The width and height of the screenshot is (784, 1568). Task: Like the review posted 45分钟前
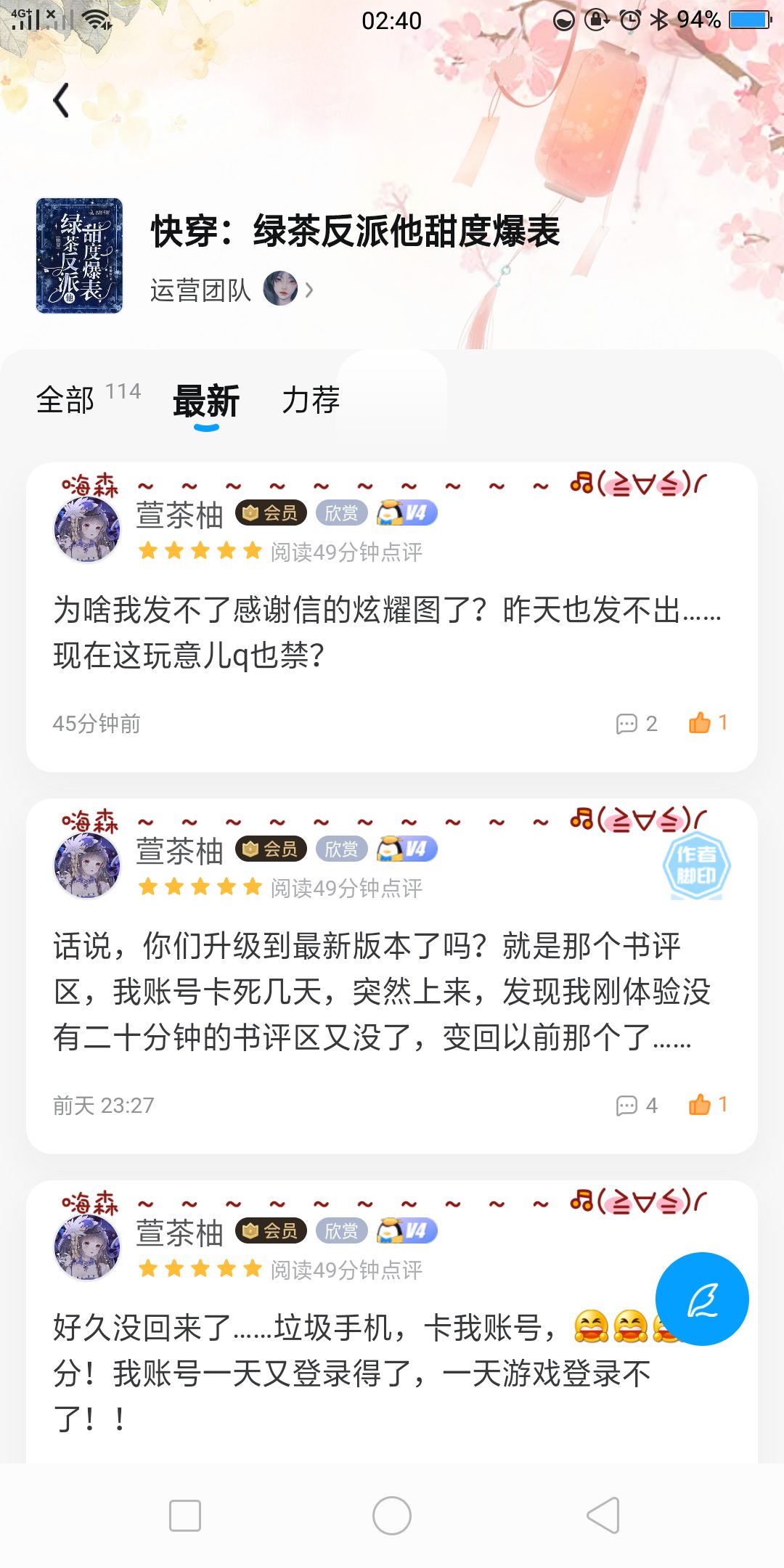click(708, 723)
